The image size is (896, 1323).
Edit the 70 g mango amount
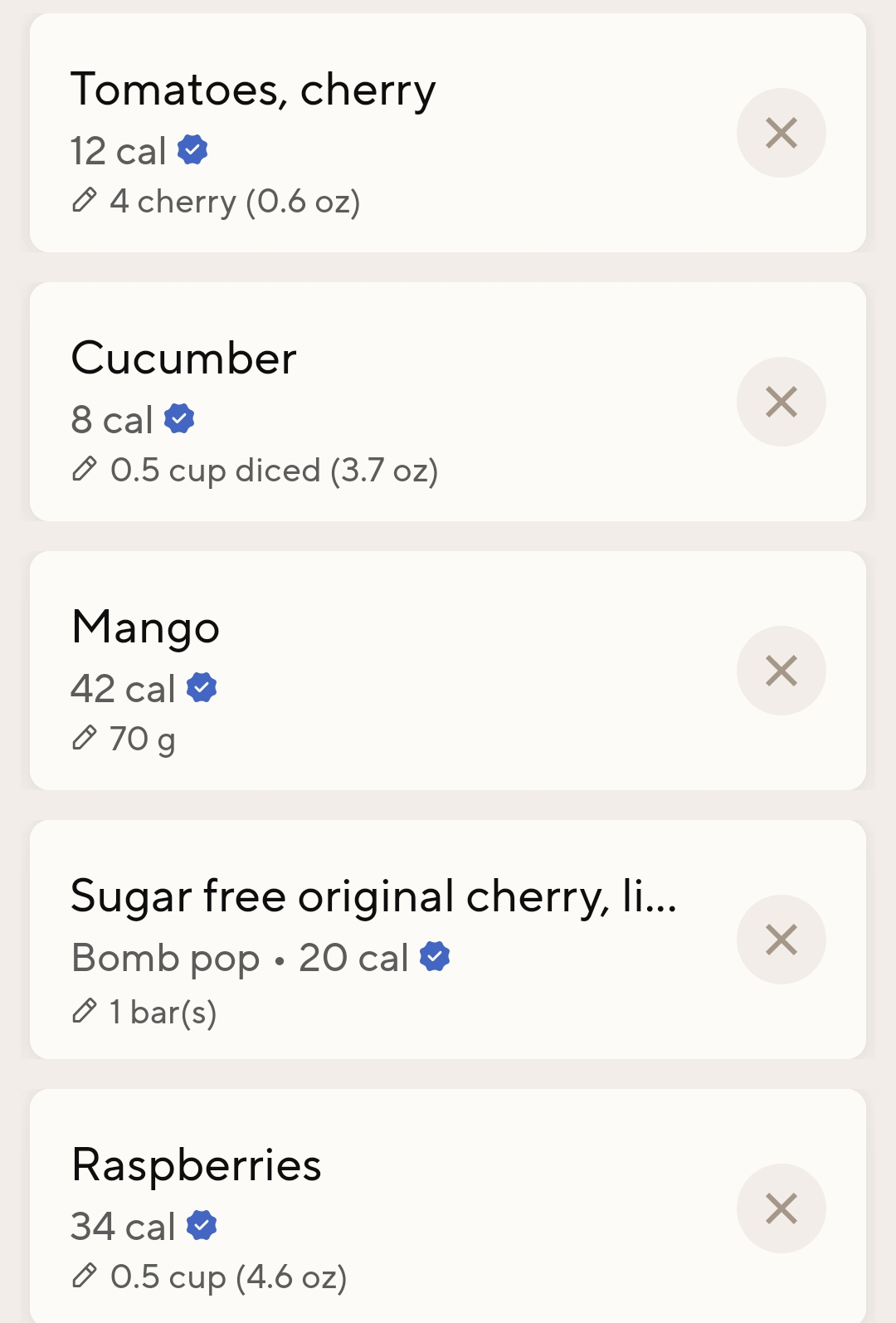(124, 739)
